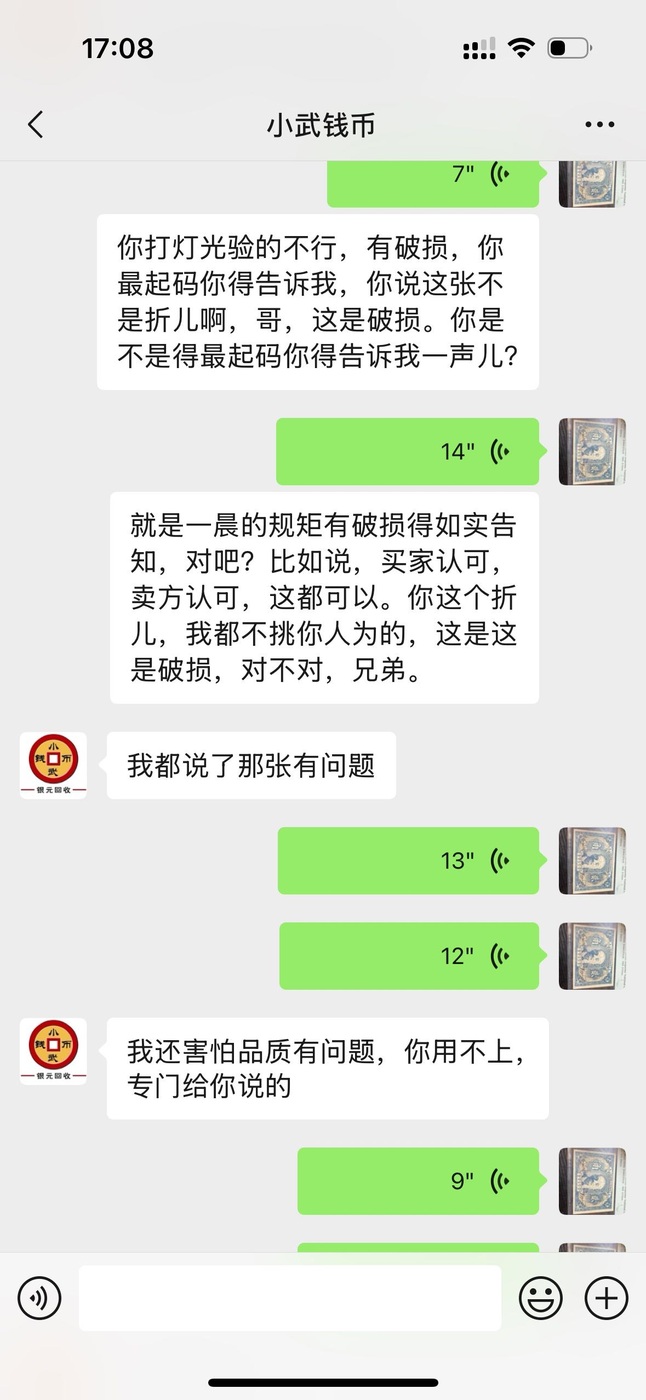The image size is (646, 1400).
Task: Play the 7-second voice message
Action: click(x=433, y=176)
